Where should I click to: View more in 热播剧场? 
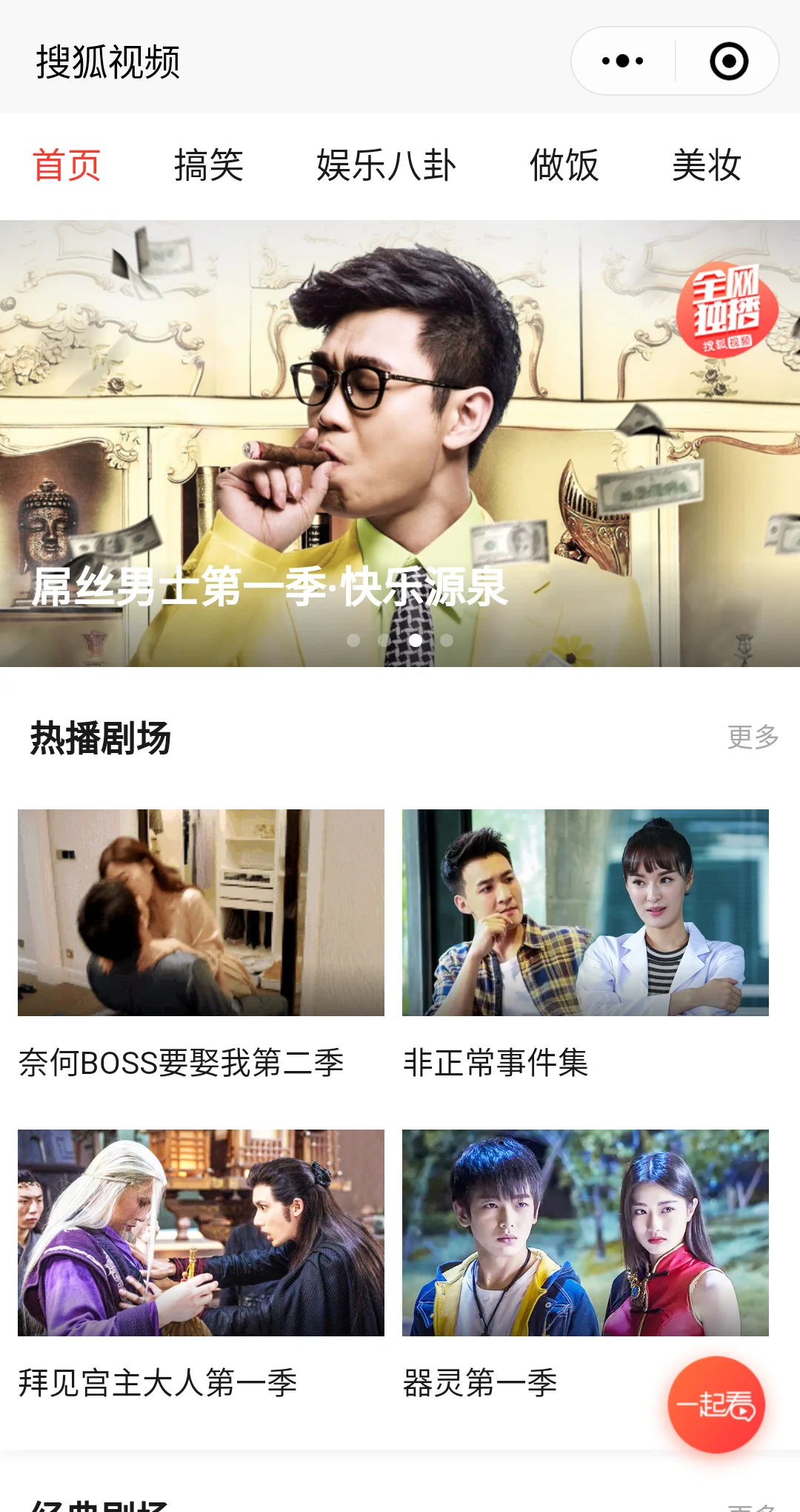[x=753, y=737]
